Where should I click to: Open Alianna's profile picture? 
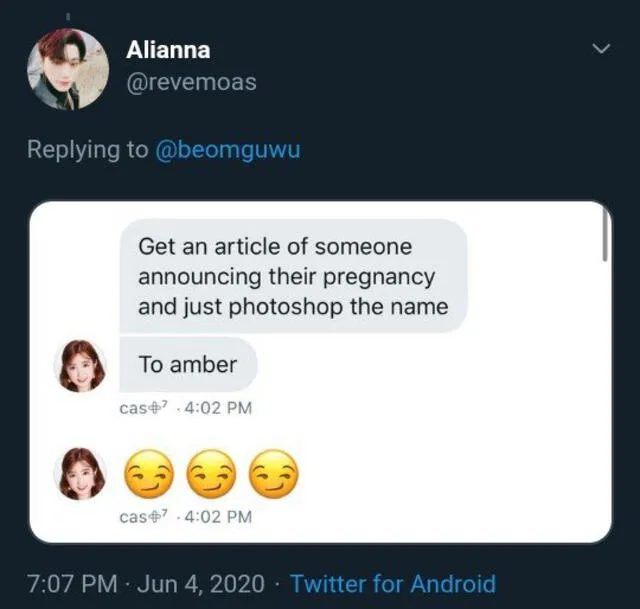(x=68, y=69)
